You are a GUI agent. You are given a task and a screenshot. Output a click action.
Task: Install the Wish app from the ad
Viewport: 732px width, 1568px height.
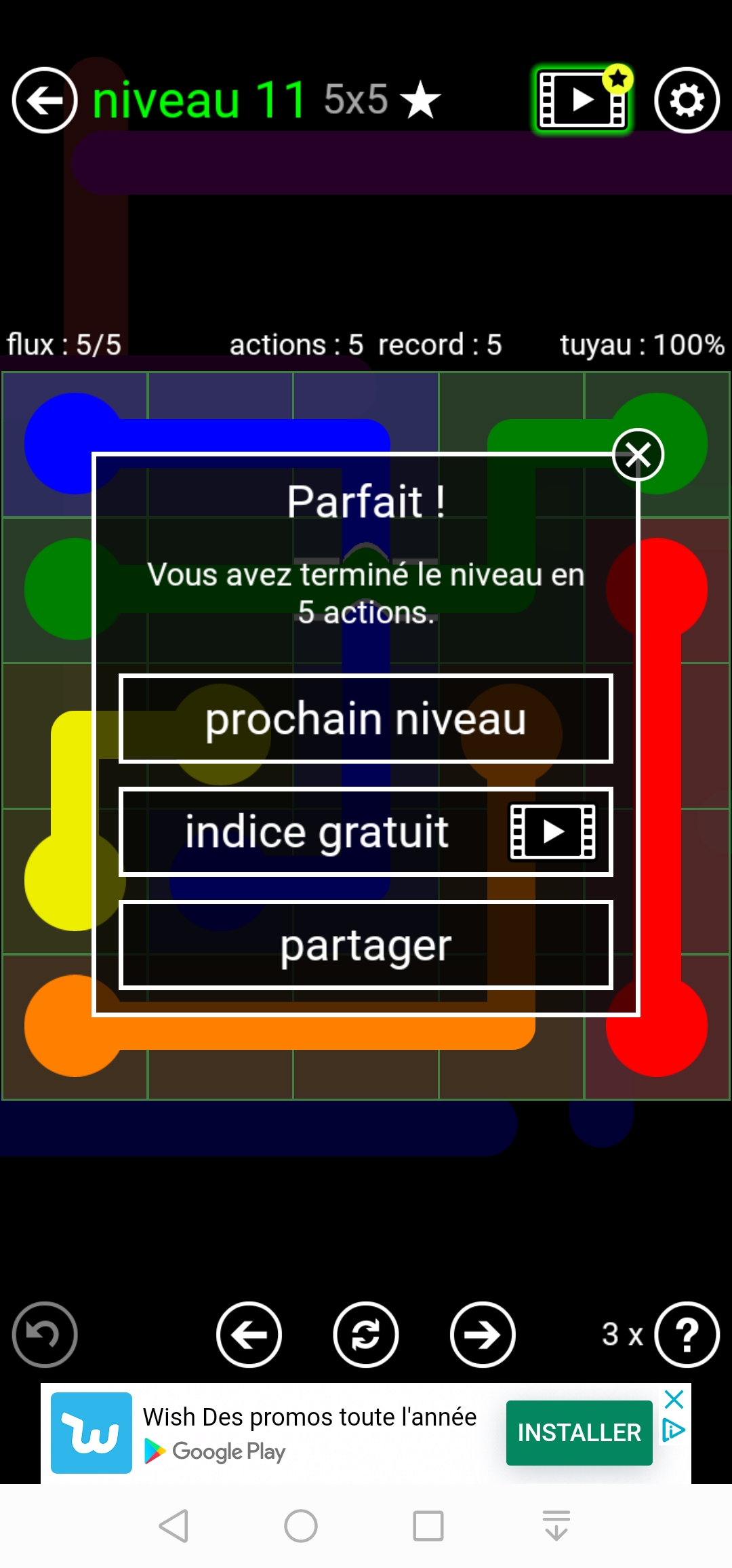coord(579,1432)
